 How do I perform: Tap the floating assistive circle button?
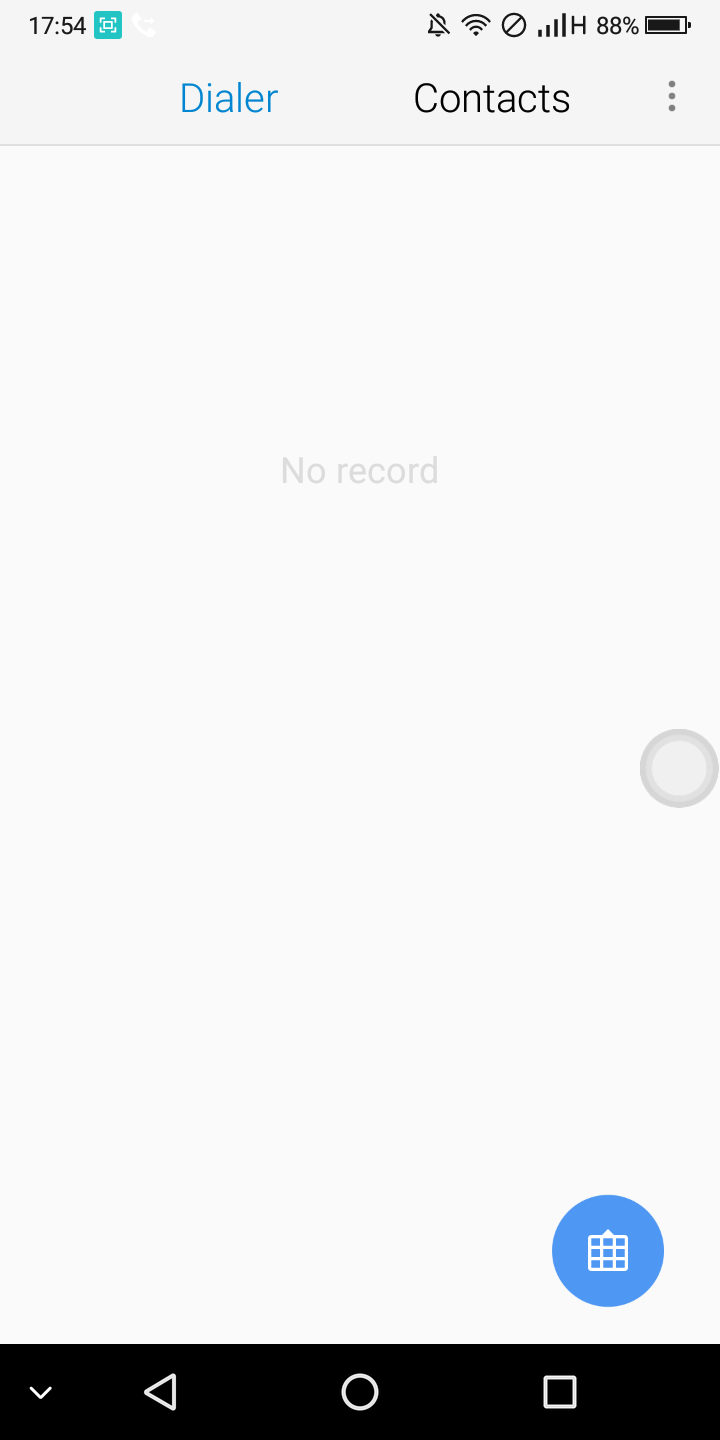679,768
